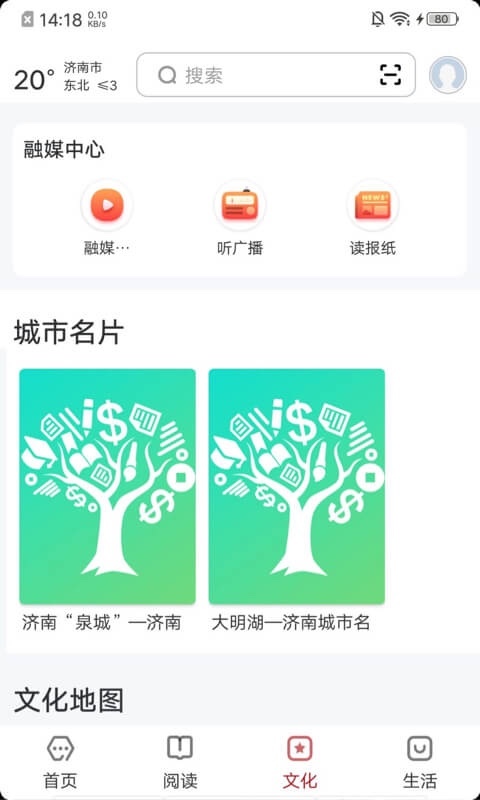480x800 pixels.
Task: Switch to the 阅读 tab
Action: (180, 762)
